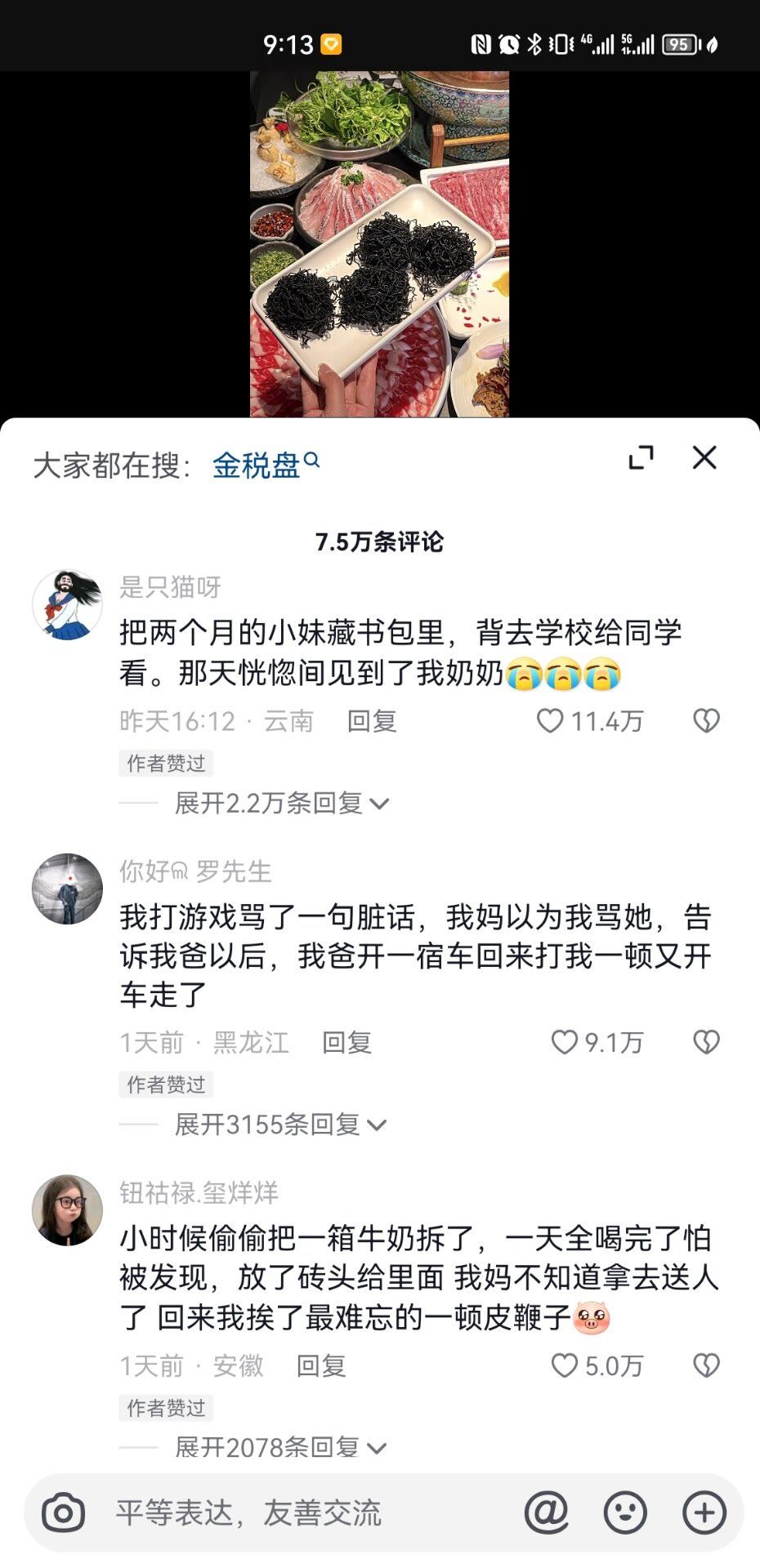Viewport: 760px width, 1568px height.
Task: Expand 2.2万 replies under 是只猫呀
Action: pyautogui.click(x=281, y=804)
